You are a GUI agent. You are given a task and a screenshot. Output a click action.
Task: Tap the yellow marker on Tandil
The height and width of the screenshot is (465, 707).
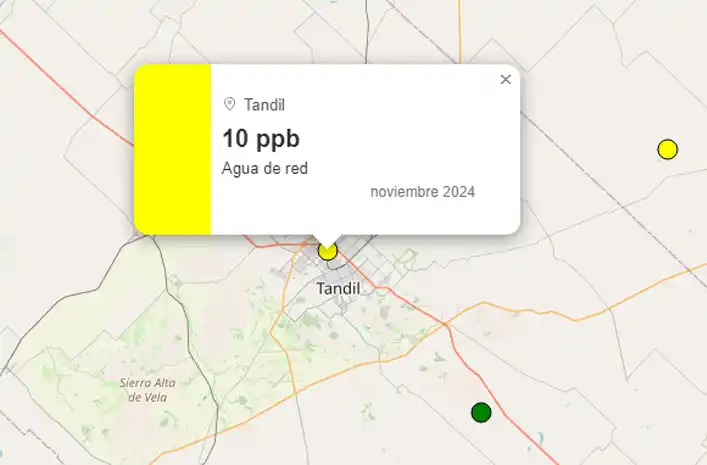pyautogui.click(x=327, y=251)
